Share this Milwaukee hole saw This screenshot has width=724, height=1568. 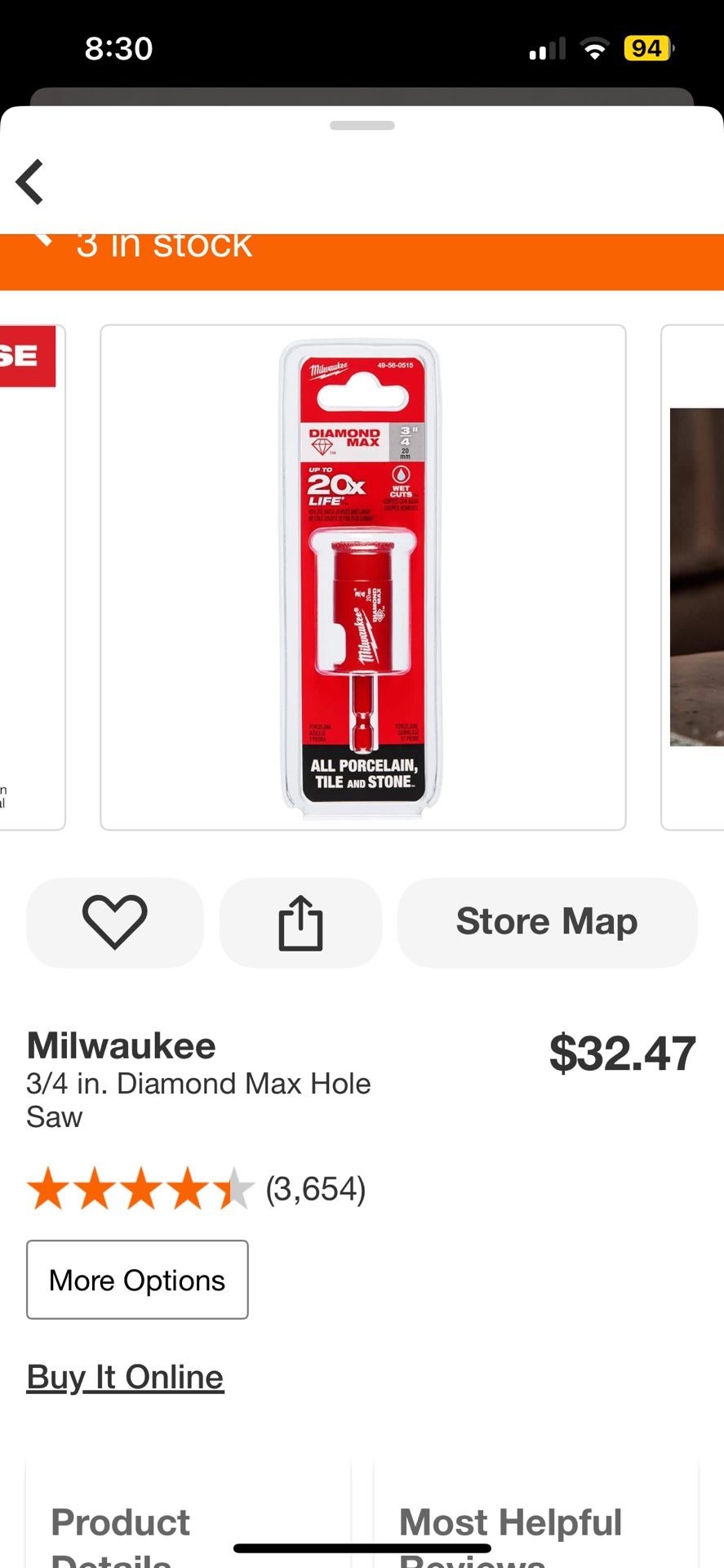point(300,923)
